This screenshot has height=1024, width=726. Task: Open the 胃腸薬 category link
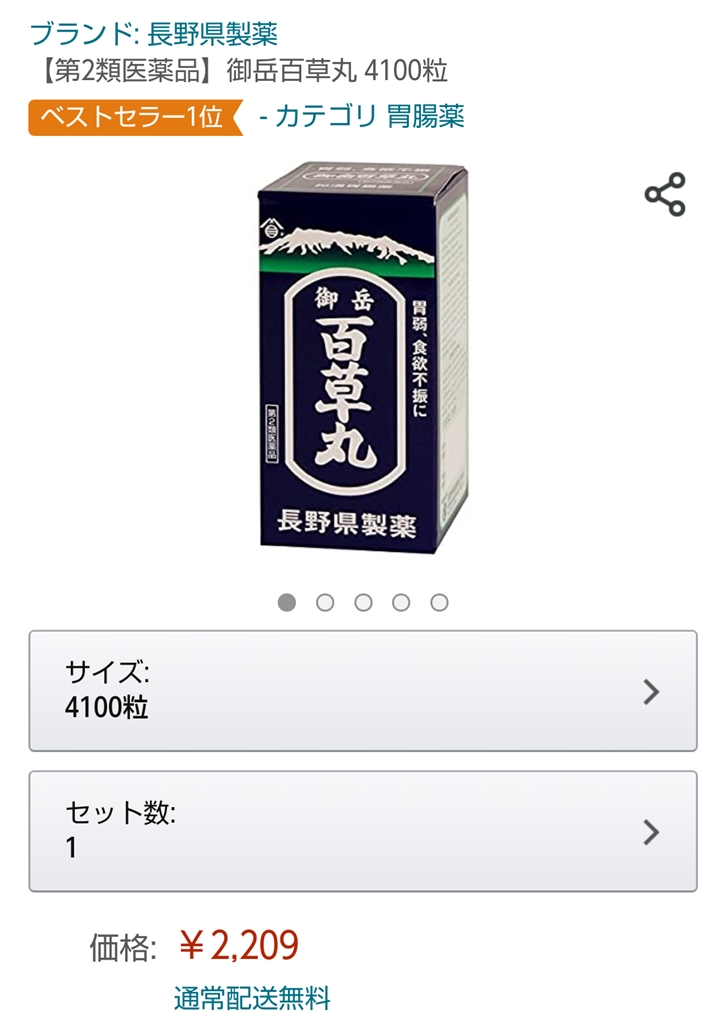(x=426, y=117)
